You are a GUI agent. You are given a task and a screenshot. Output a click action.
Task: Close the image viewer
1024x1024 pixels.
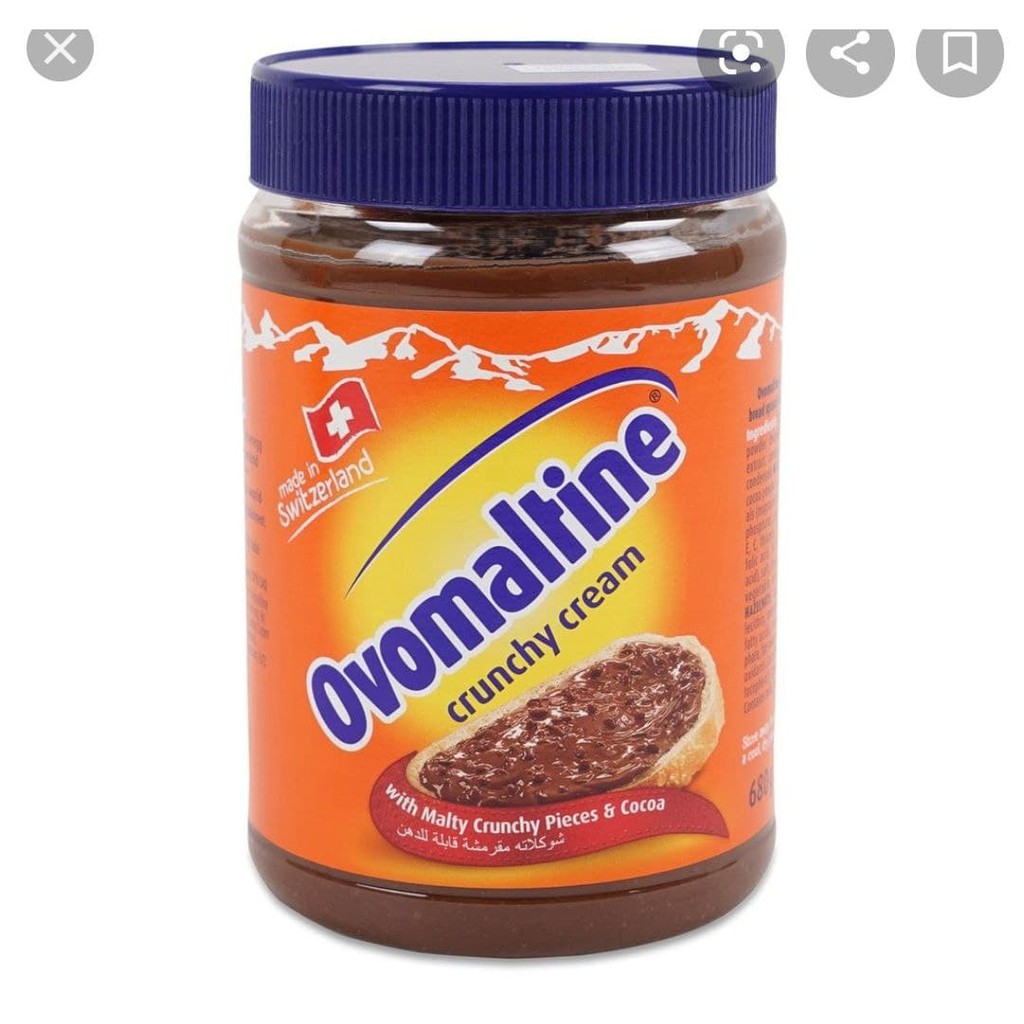(60, 52)
